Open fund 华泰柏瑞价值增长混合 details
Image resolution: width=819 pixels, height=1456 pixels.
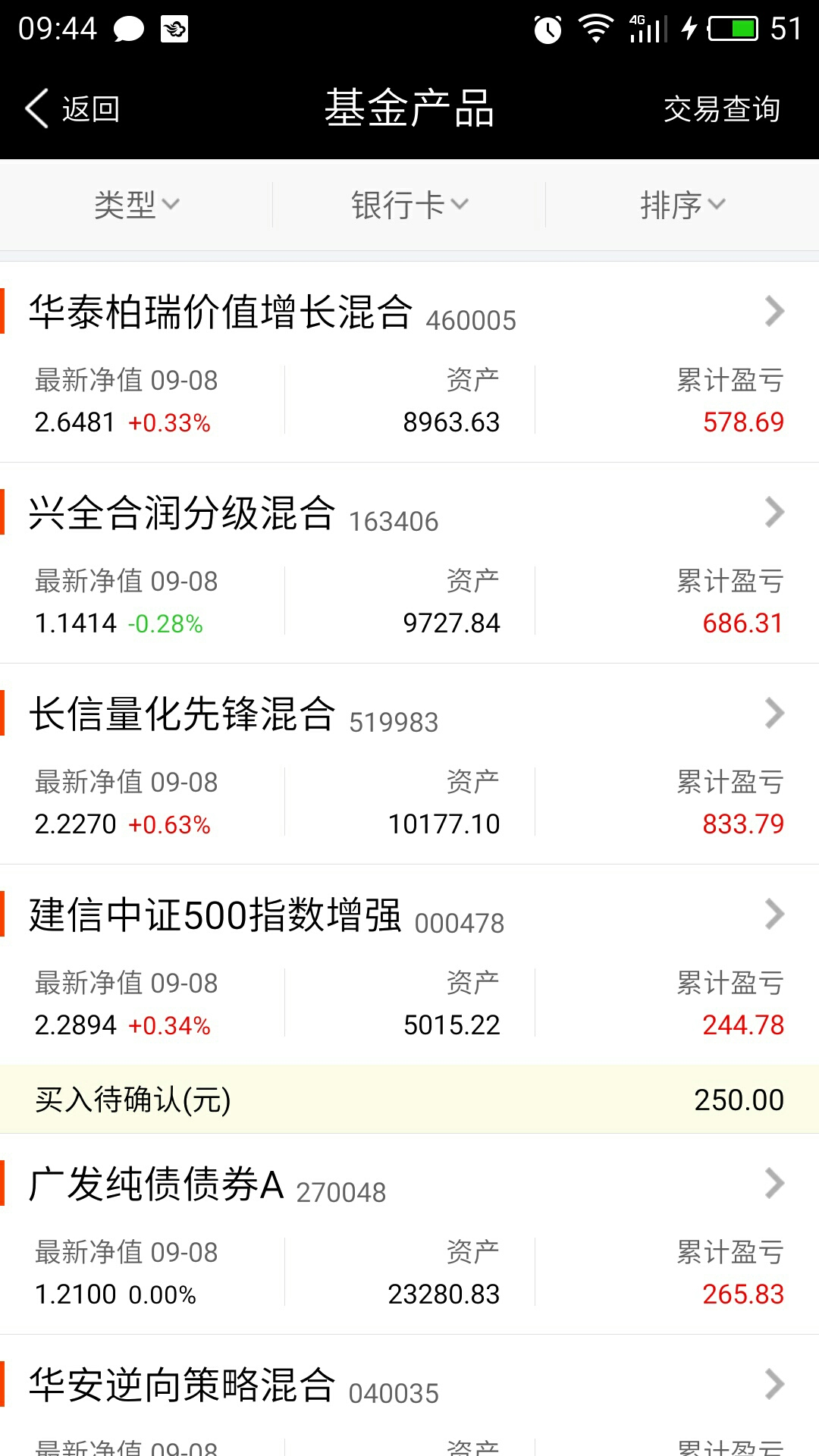(409, 362)
